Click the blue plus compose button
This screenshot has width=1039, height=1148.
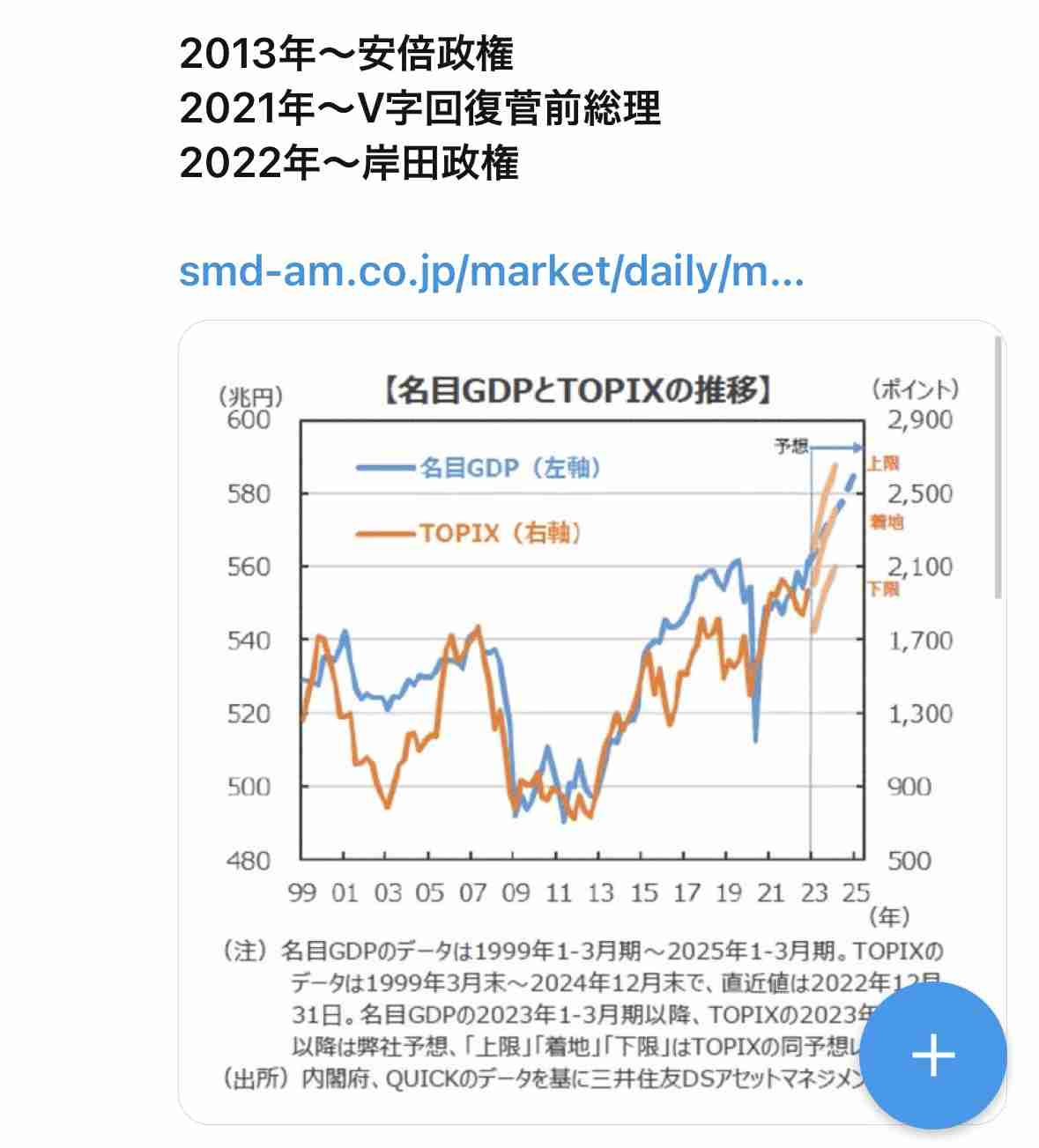click(932, 1055)
